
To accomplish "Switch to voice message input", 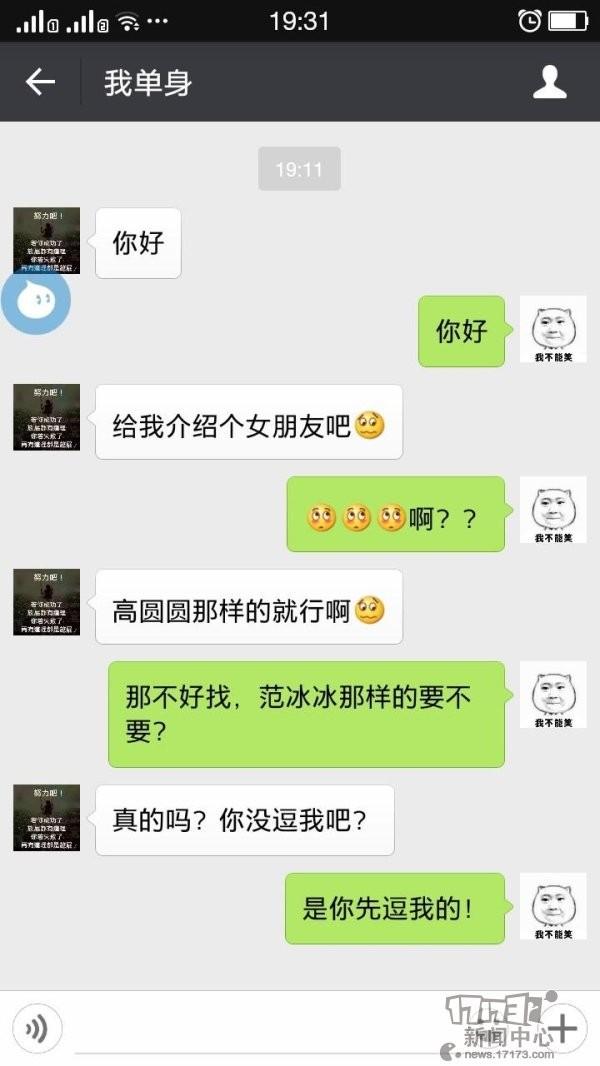I will click(x=37, y=1028).
